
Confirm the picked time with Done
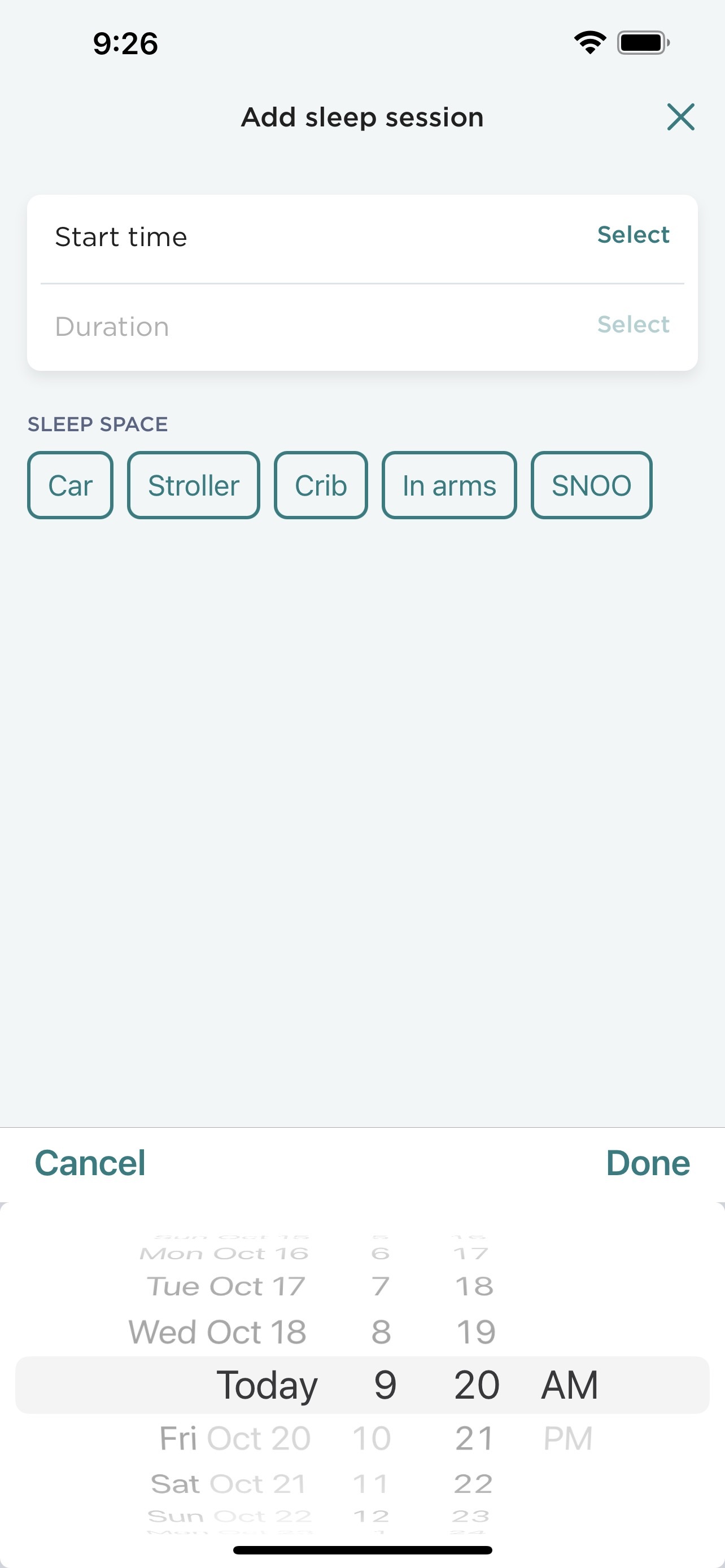[648, 1163]
